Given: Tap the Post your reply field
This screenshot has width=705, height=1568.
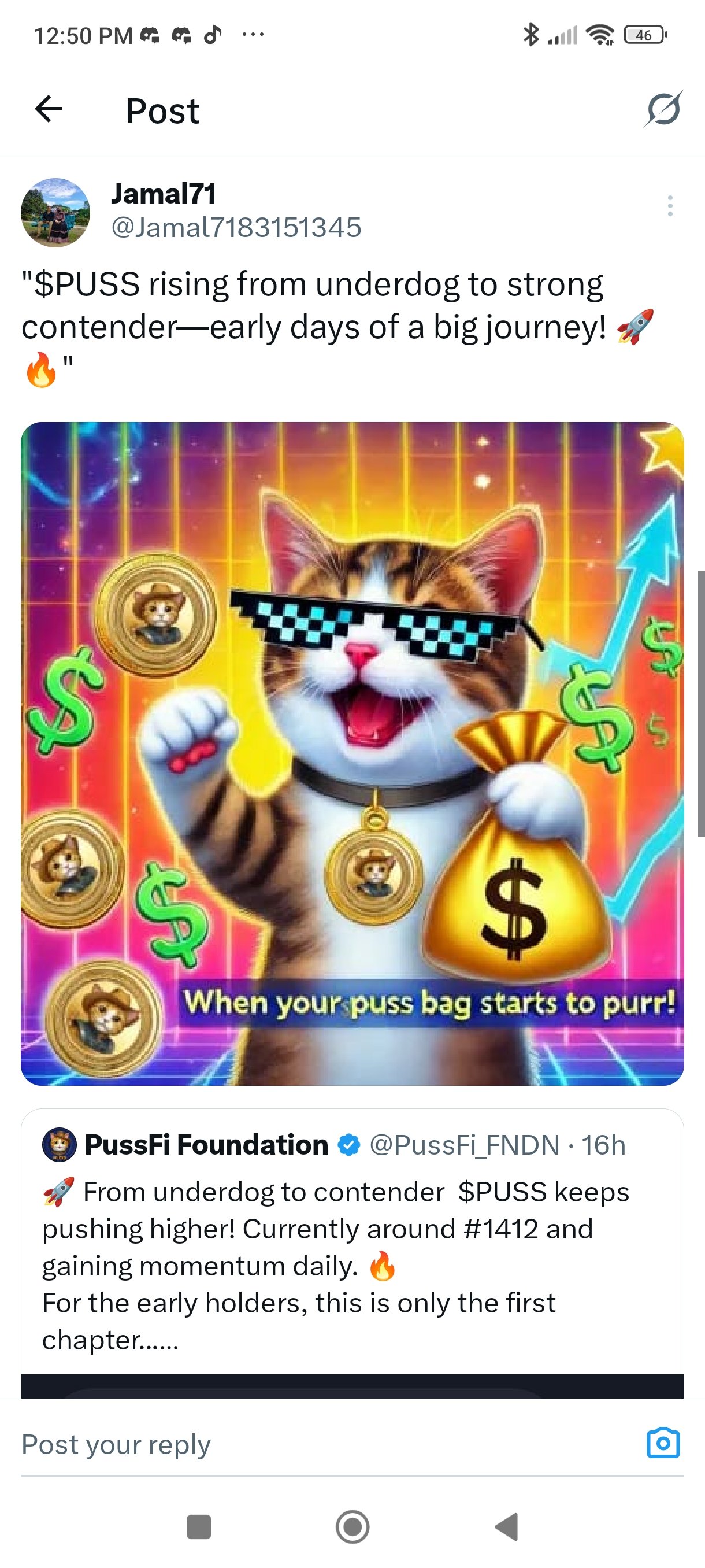Looking at the screenshot, I should (304, 1444).
